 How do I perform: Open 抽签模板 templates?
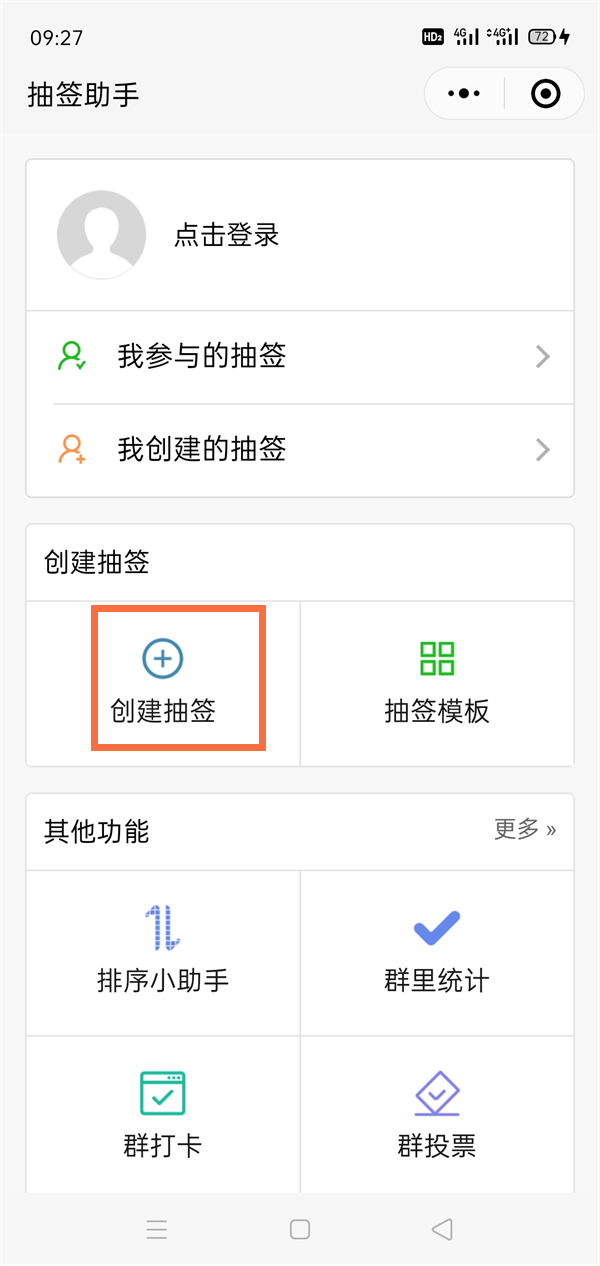point(437,682)
